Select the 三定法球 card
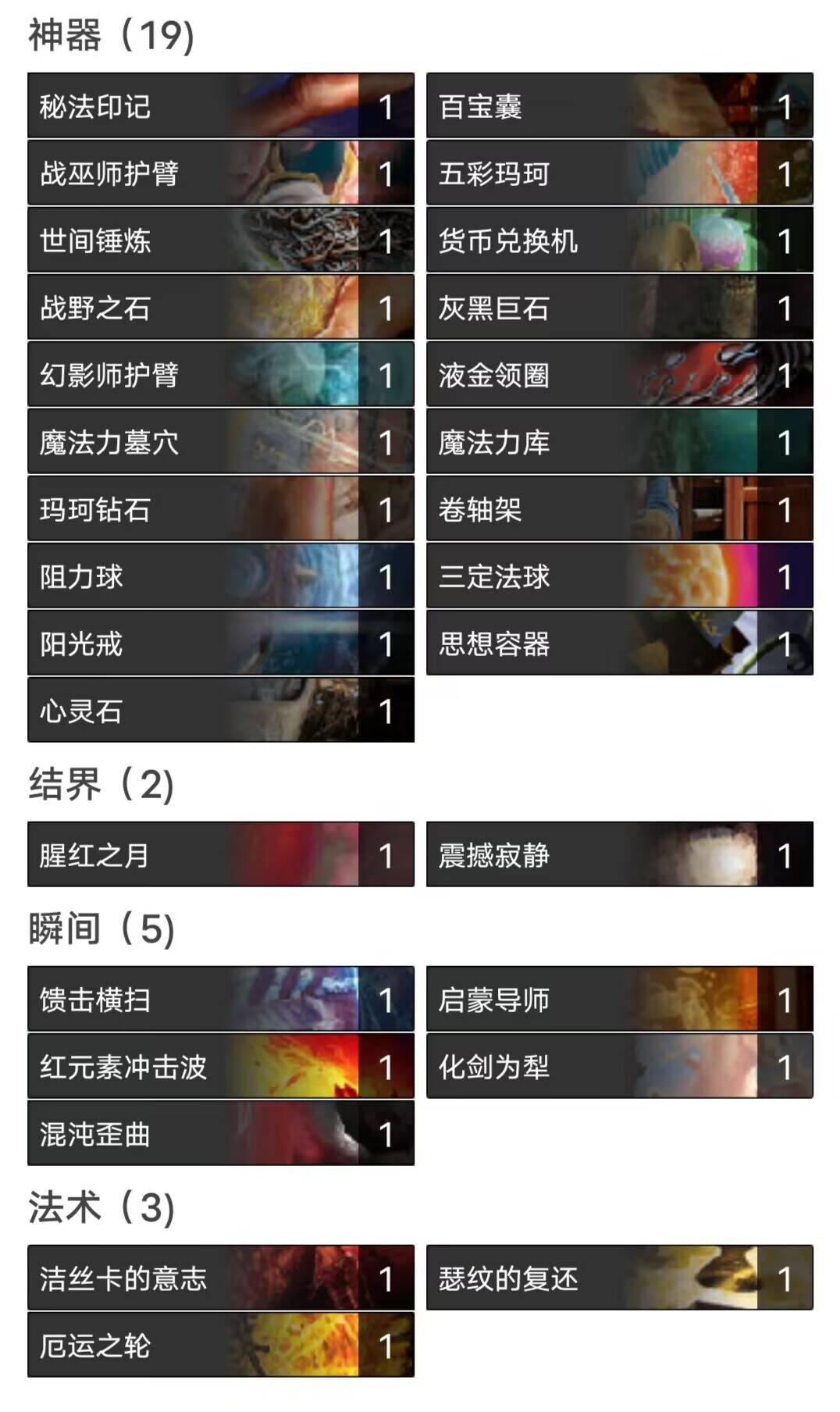This screenshot has width=840, height=1412. pos(619,576)
